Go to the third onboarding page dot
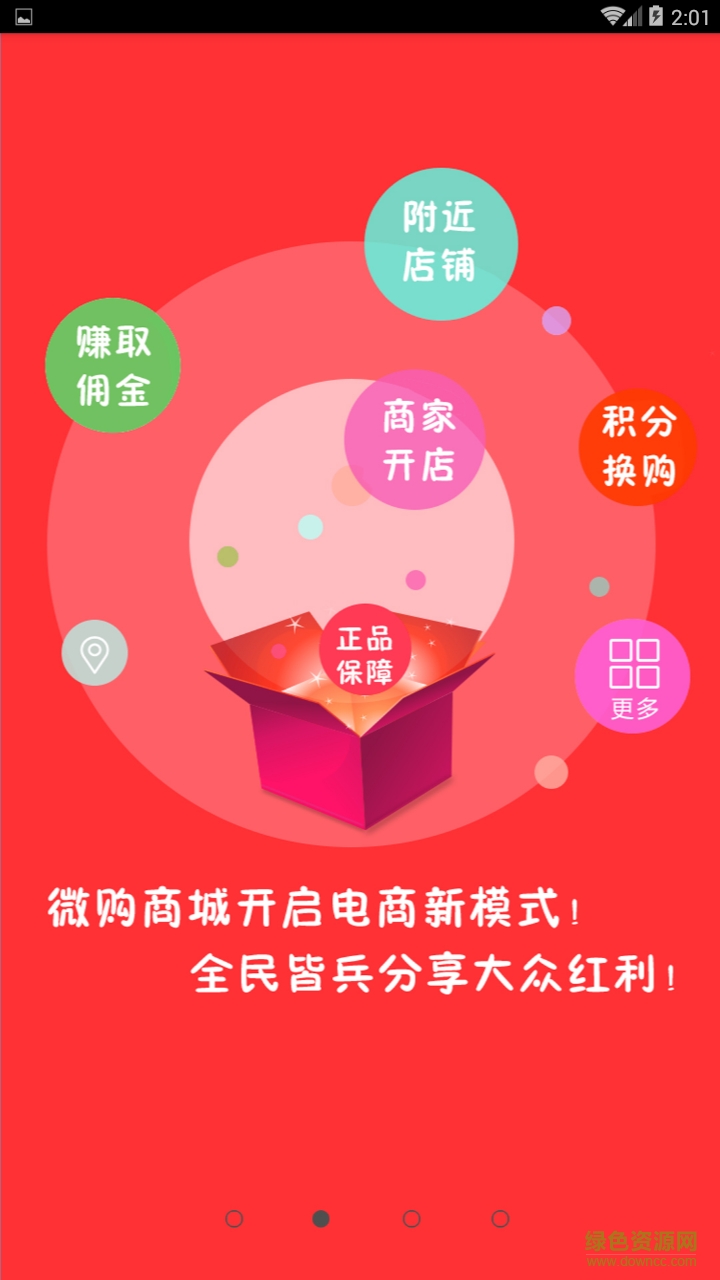 click(x=411, y=1218)
